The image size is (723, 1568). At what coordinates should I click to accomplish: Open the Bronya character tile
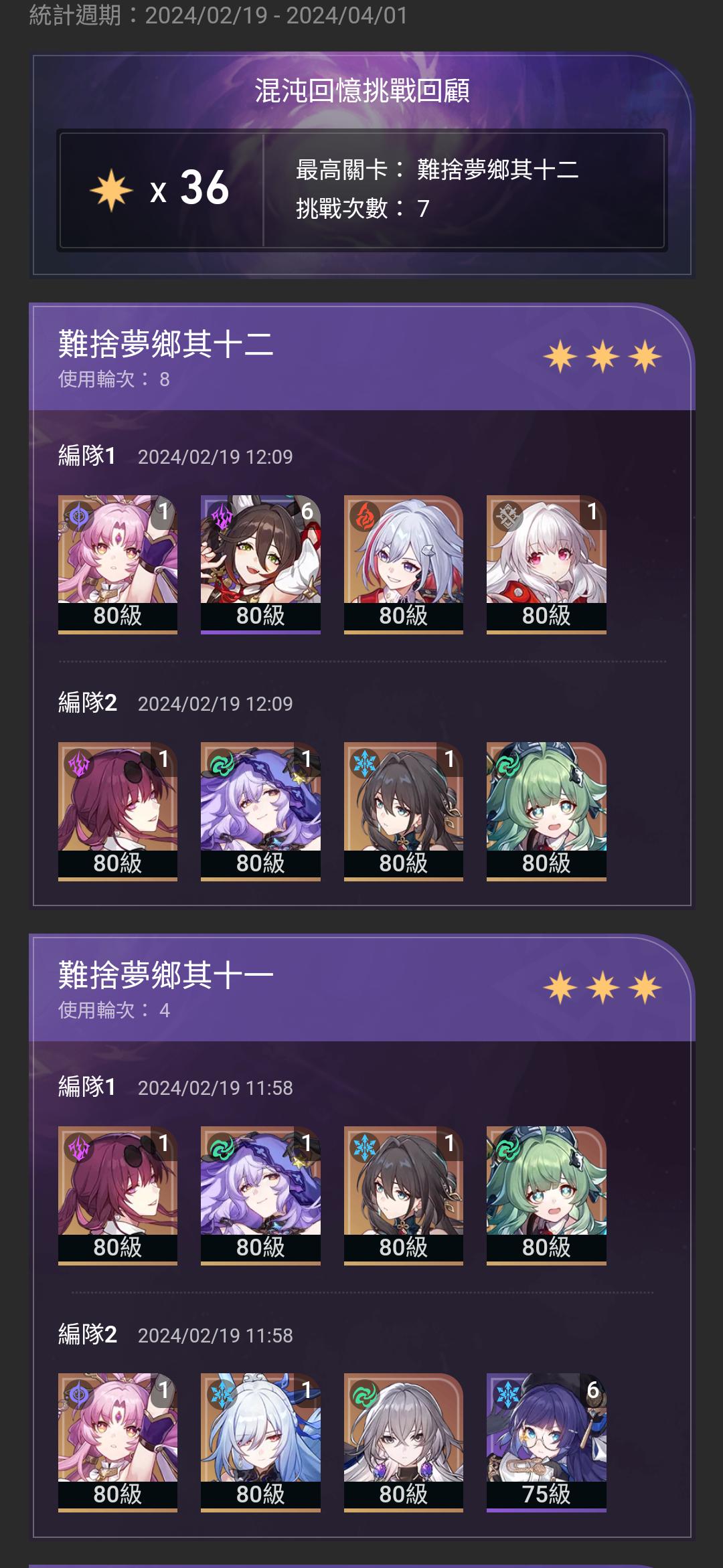click(x=403, y=1442)
